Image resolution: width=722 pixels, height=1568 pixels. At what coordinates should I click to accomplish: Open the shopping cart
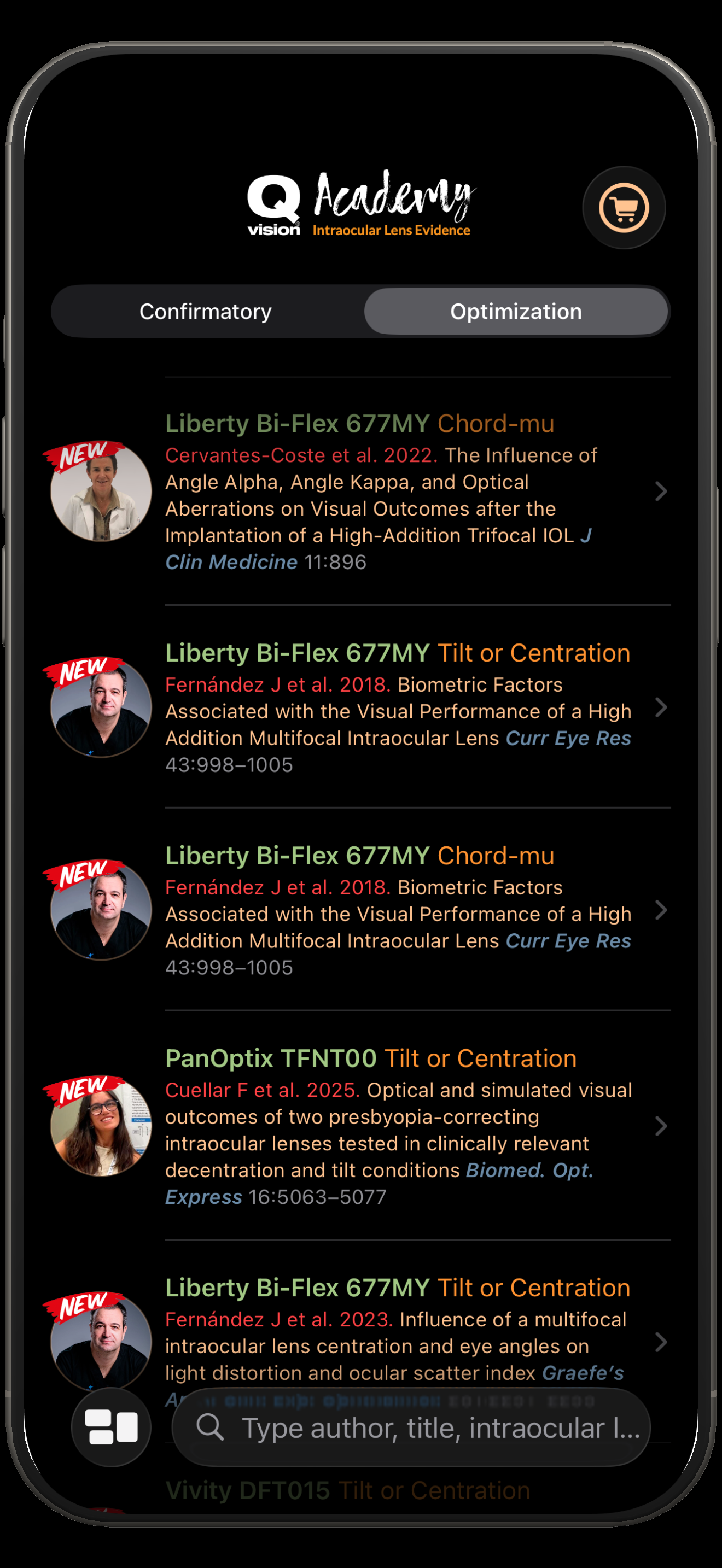pos(624,208)
